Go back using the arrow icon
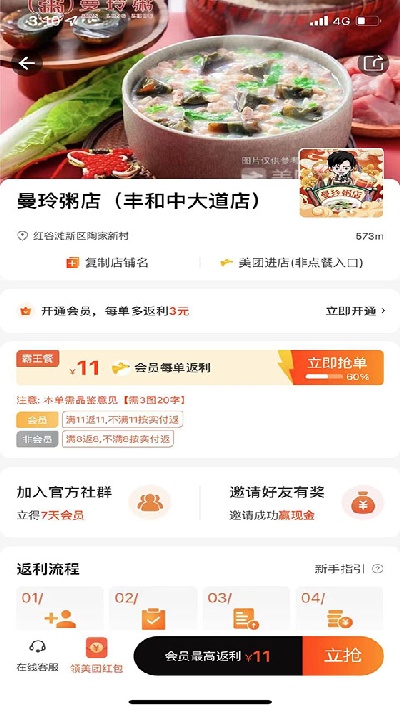Viewport: 400px width, 711px height. pyautogui.click(x=26, y=63)
